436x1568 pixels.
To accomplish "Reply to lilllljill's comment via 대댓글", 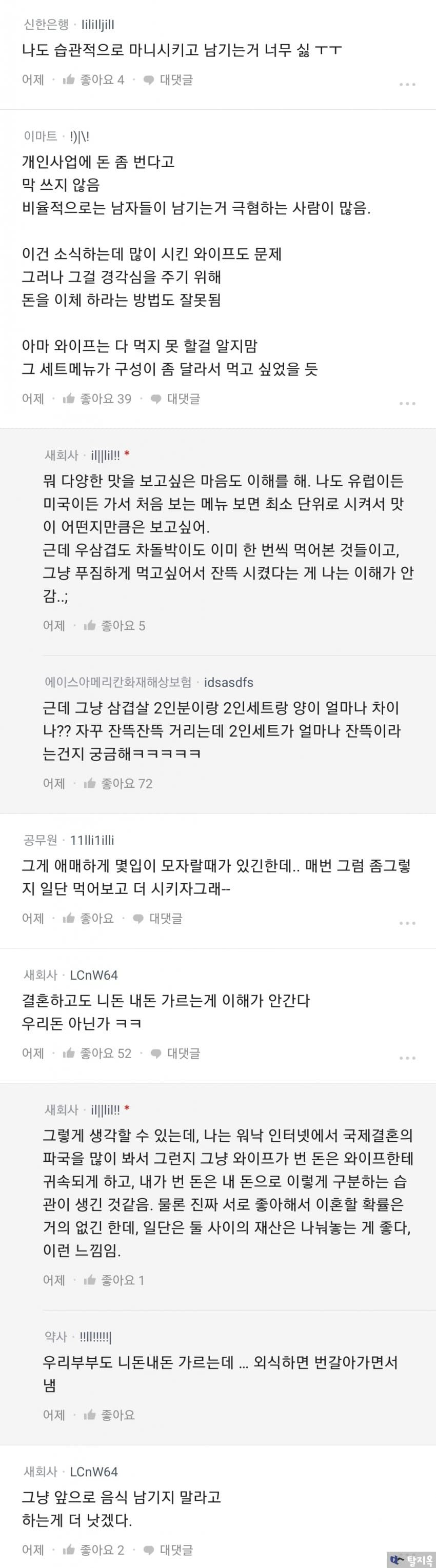I will [x=168, y=80].
